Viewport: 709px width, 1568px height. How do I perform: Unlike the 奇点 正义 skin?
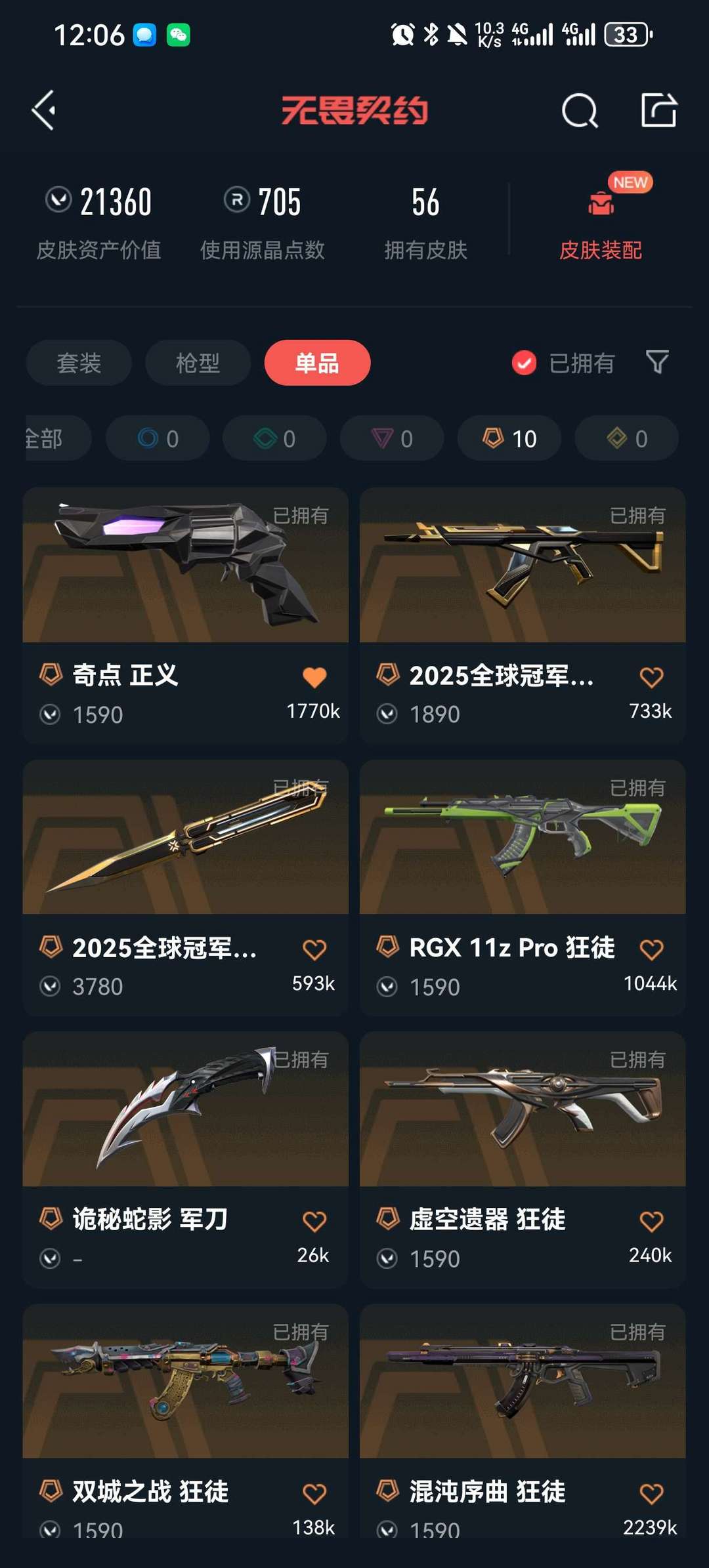(314, 677)
